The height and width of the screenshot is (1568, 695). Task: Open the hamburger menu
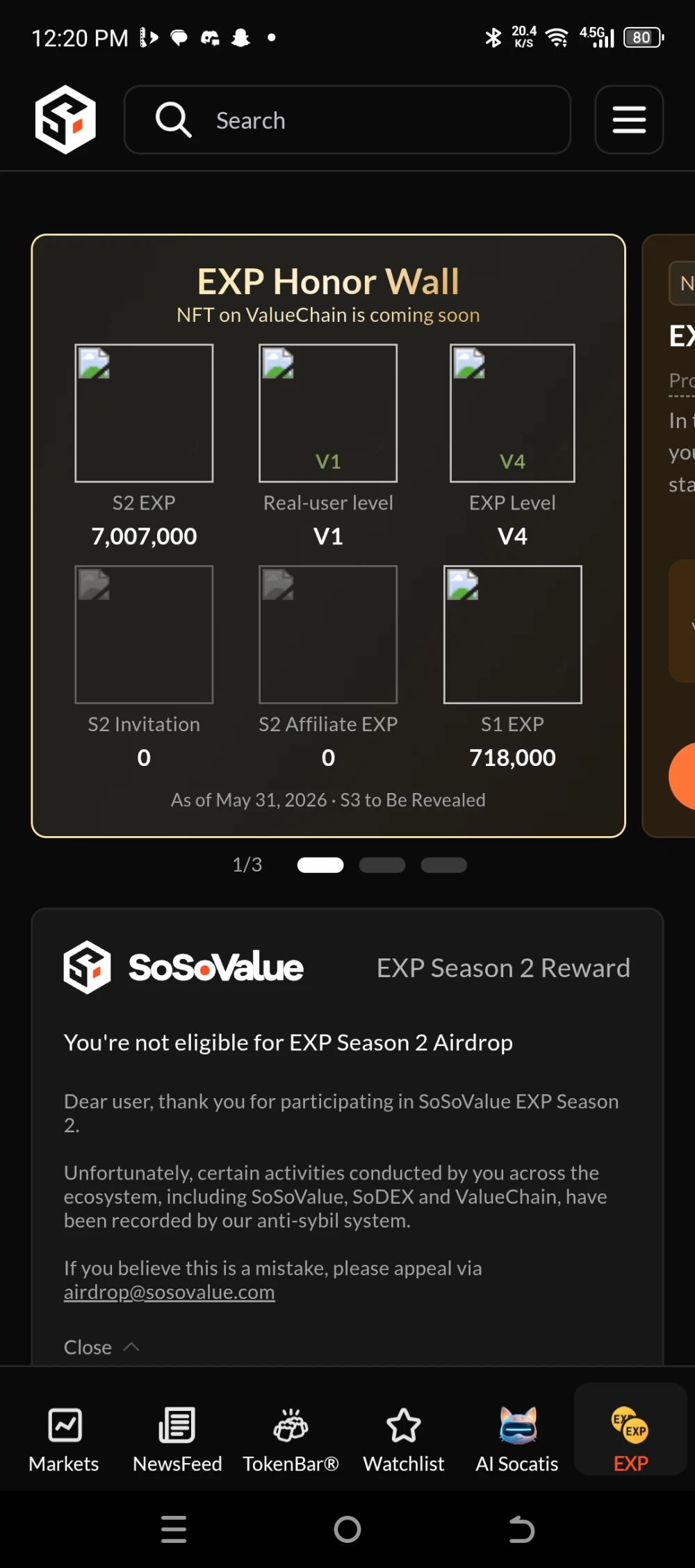(629, 120)
